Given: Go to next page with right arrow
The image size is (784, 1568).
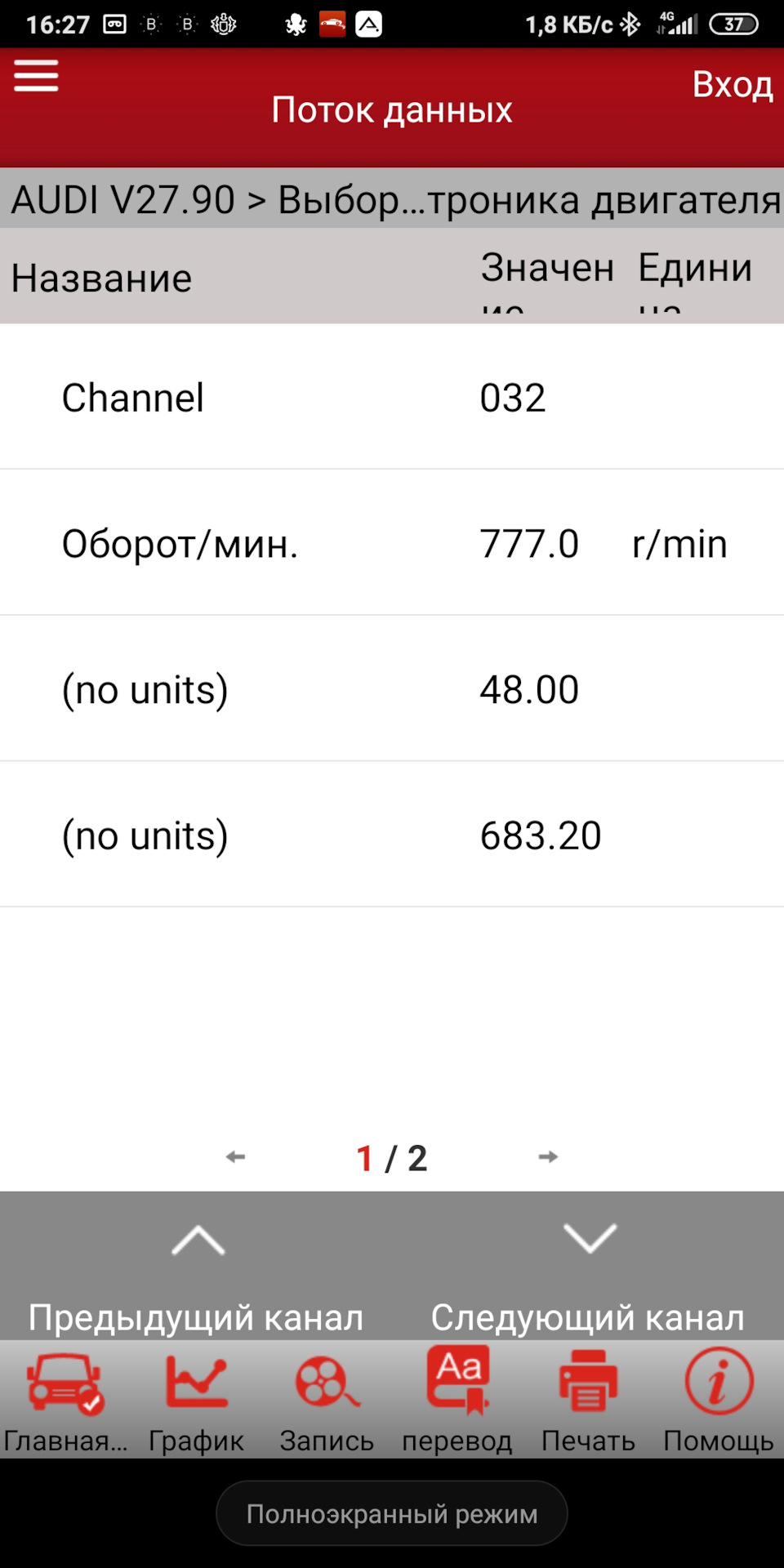Looking at the screenshot, I should click(548, 1157).
